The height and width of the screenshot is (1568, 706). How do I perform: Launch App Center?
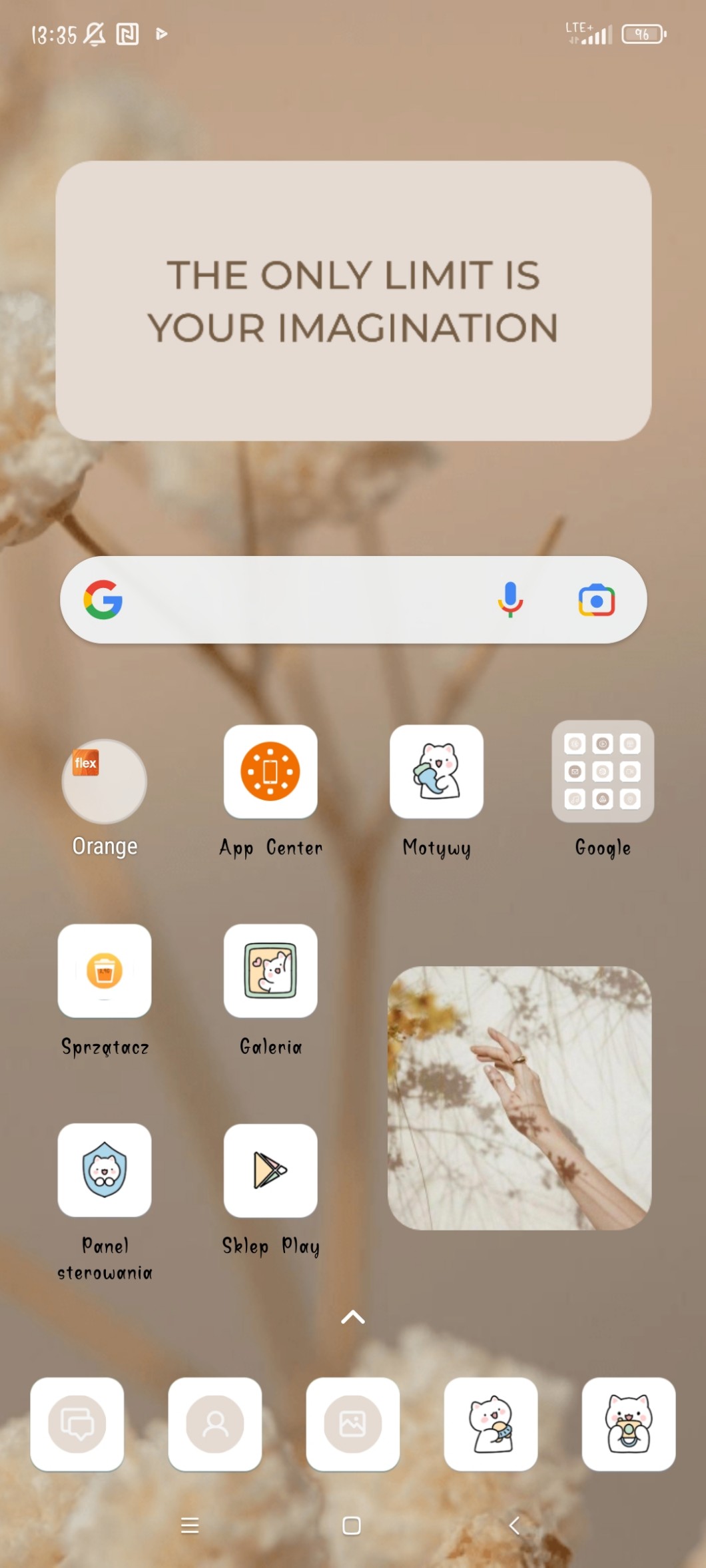tap(270, 772)
